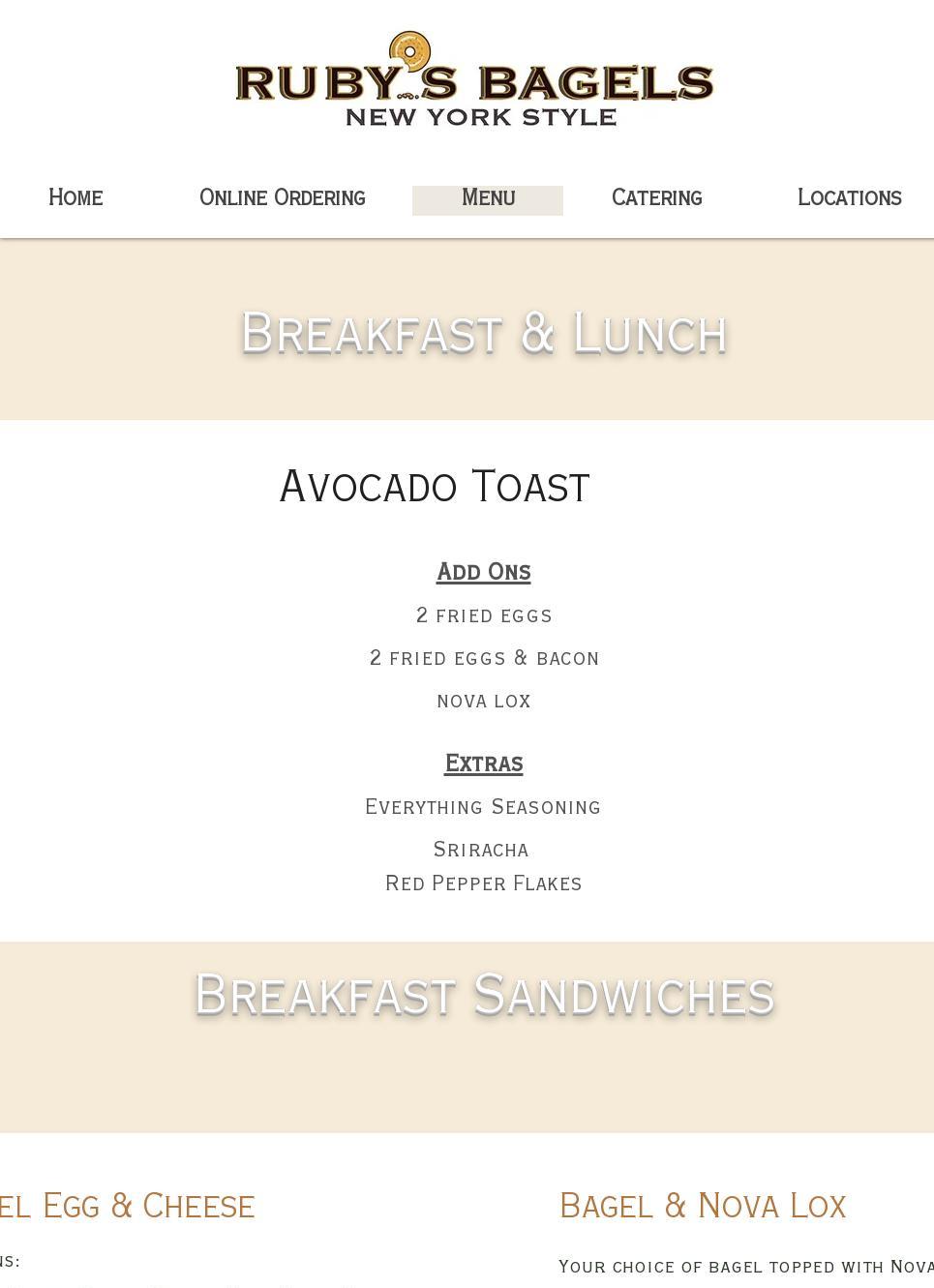The image size is (934, 1288).
Task: Go to the Home page
Action: pyautogui.click(x=75, y=198)
